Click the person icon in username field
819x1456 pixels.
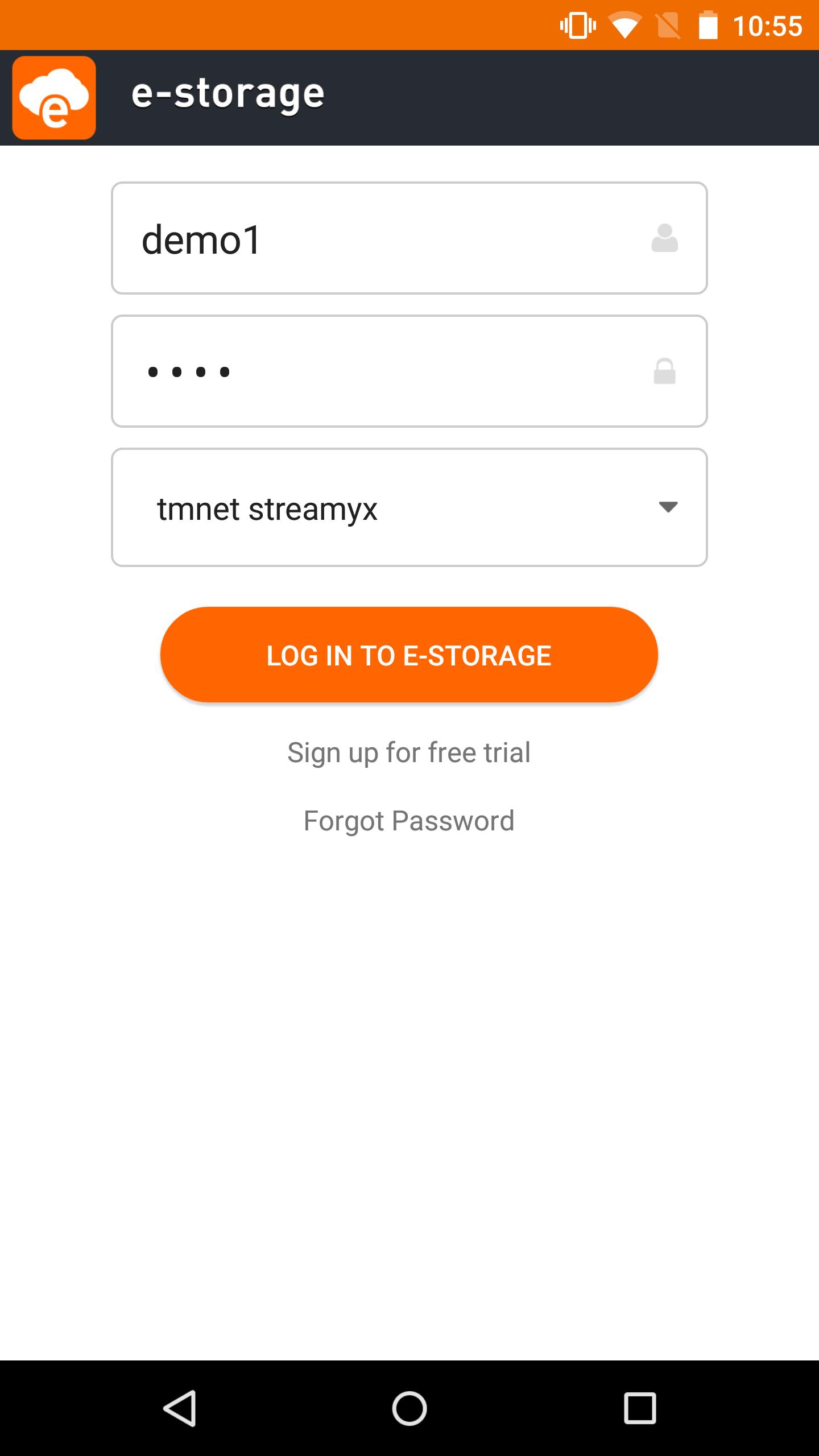pos(664,239)
